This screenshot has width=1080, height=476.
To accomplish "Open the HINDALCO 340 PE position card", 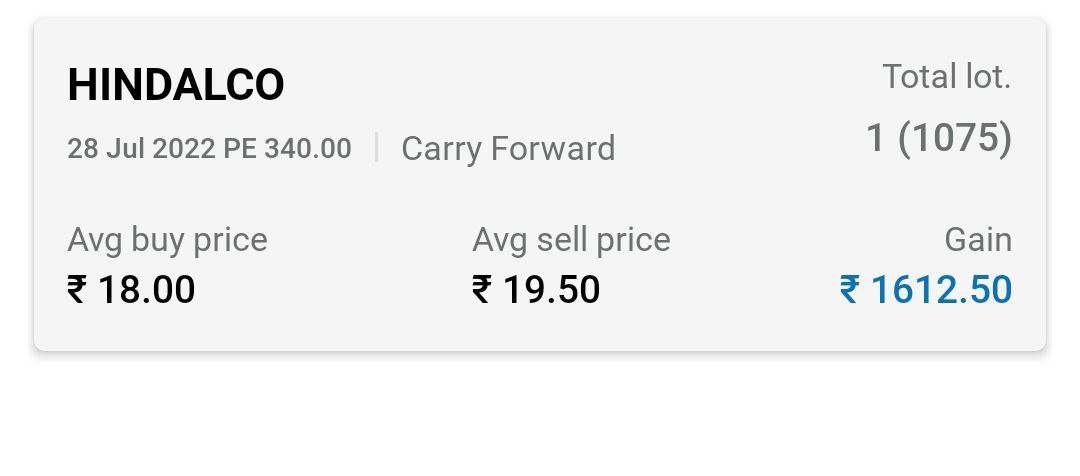I will tap(540, 185).
